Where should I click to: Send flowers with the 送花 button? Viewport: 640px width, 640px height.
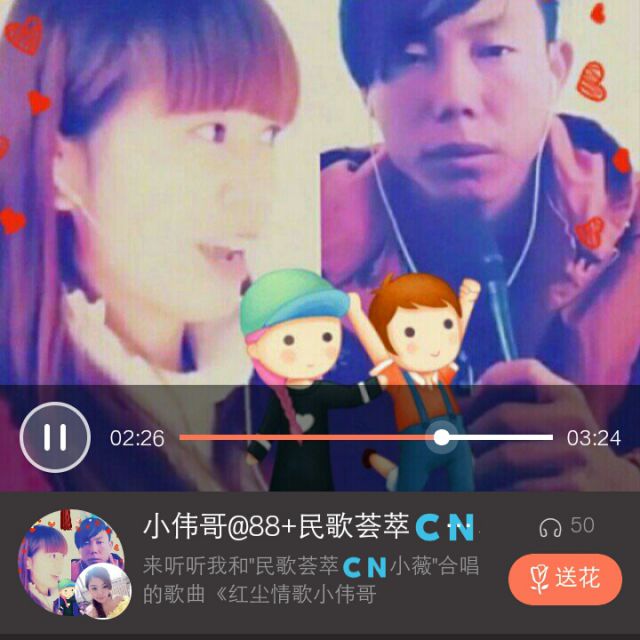565,578
